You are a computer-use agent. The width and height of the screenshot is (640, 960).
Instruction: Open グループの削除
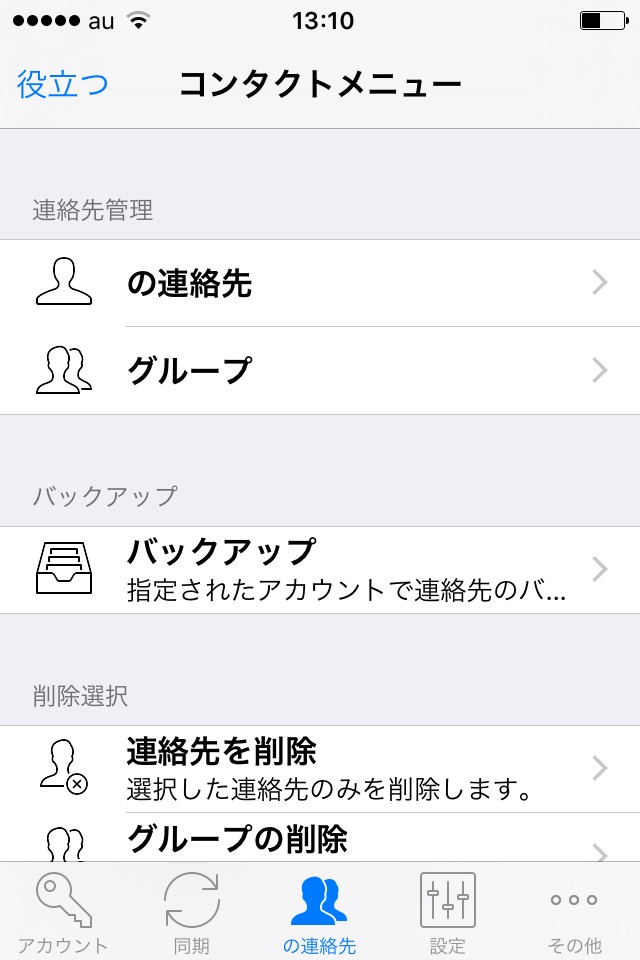320,842
